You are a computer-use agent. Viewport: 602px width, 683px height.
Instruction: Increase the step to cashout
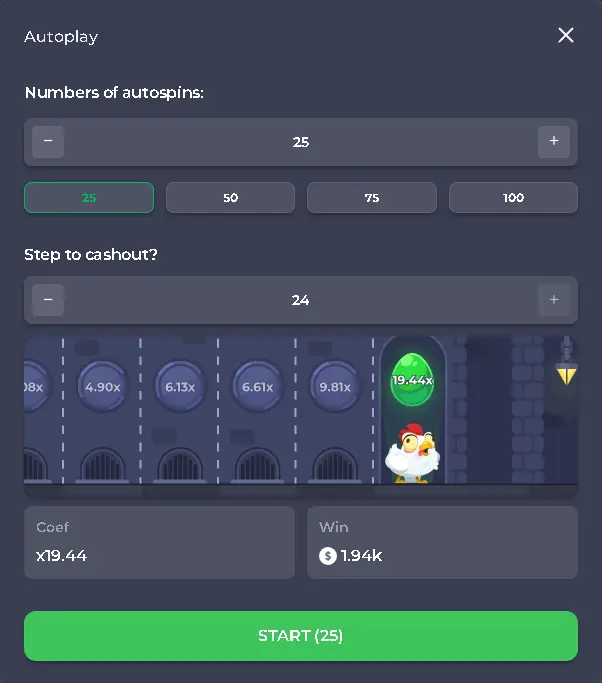554,300
